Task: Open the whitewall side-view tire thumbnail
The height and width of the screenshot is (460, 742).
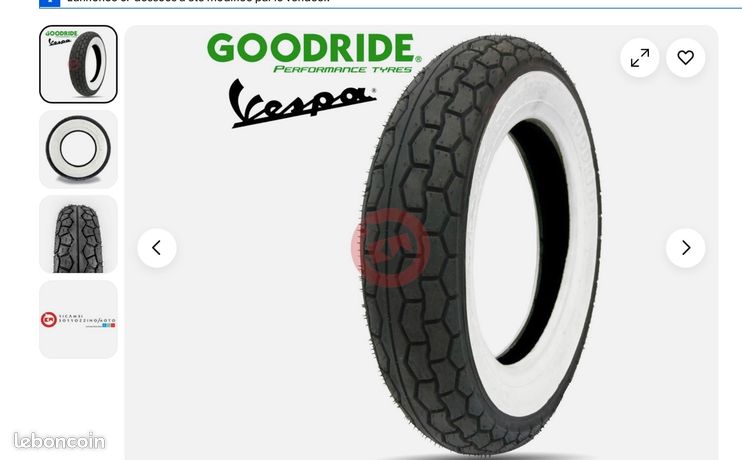Action: [x=78, y=149]
